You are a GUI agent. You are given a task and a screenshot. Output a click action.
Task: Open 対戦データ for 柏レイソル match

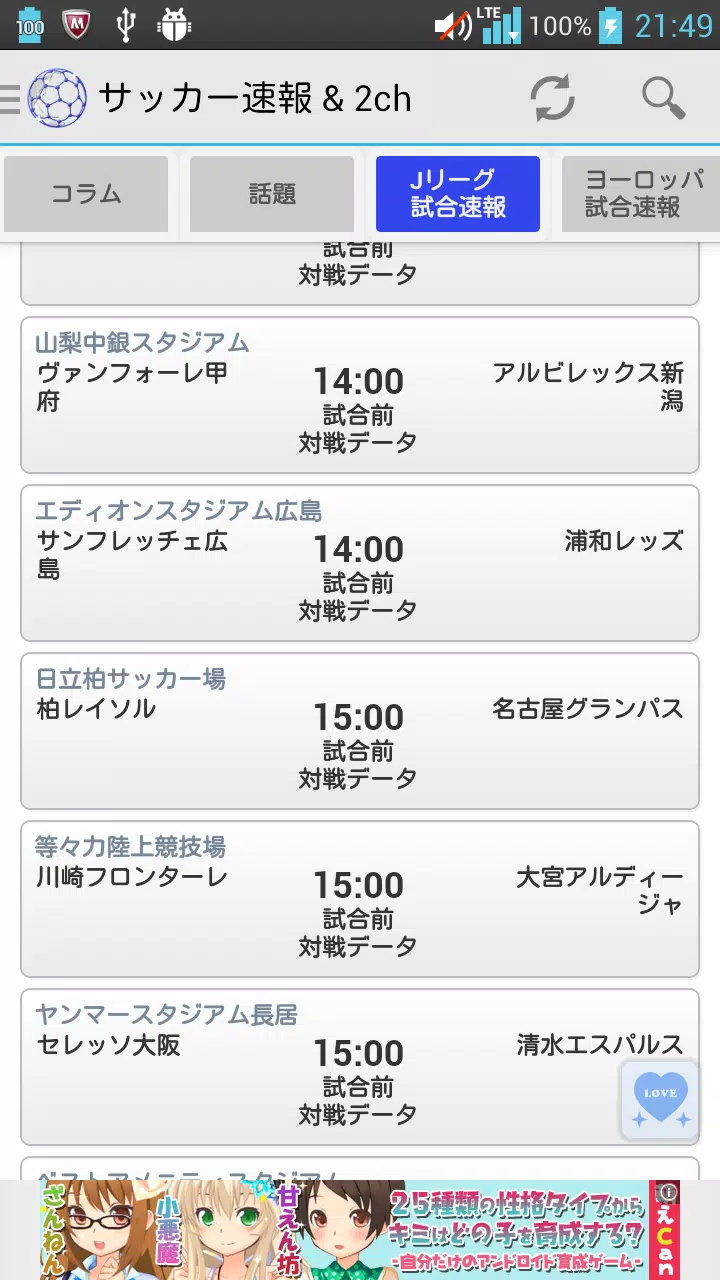[360, 778]
